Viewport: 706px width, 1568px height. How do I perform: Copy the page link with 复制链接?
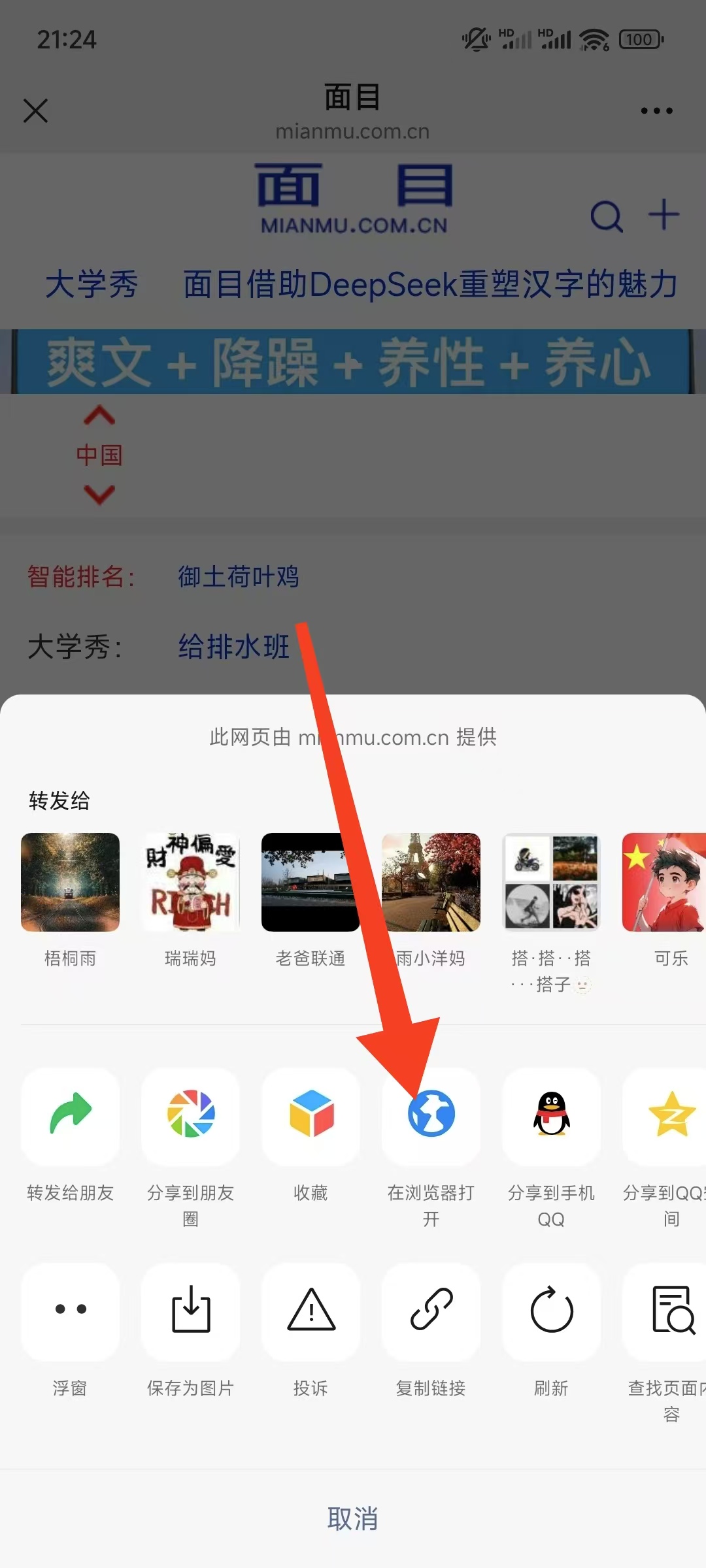coord(431,1311)
